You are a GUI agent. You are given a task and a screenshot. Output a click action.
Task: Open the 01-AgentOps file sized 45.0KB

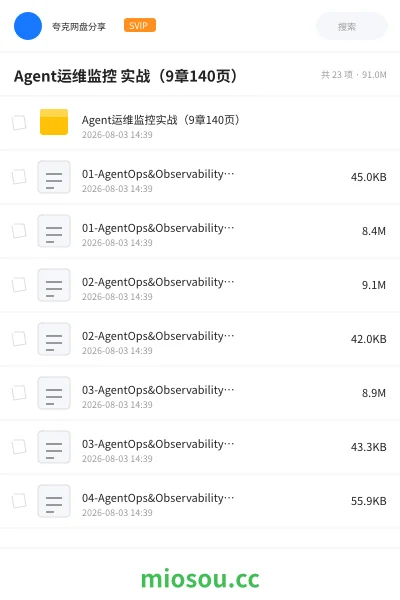coord(200,177)
